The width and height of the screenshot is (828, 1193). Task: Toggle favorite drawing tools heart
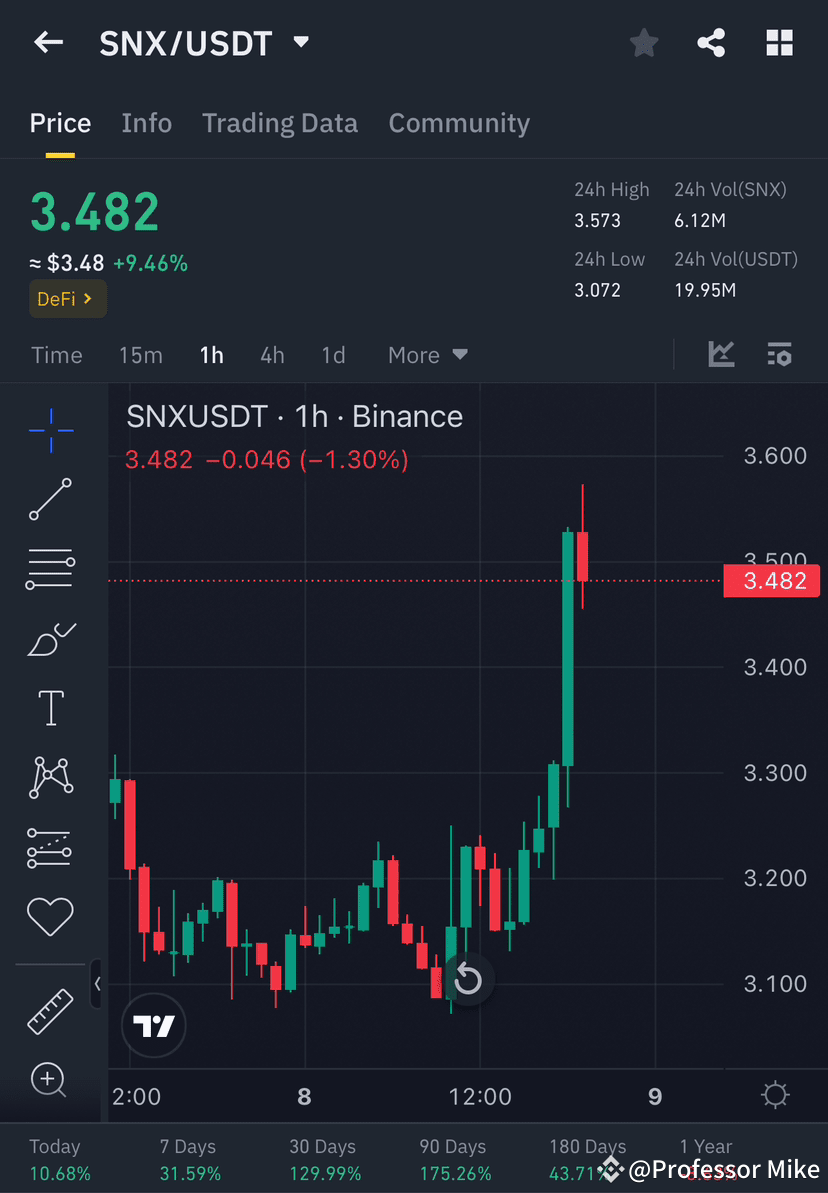(x=50, y=917)
